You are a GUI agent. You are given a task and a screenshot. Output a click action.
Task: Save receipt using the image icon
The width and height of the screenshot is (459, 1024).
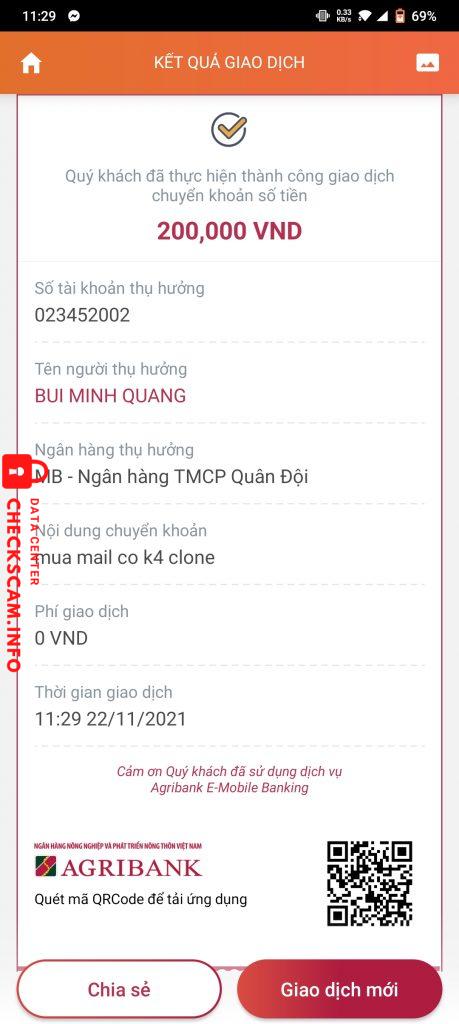[x=428, y=63]
